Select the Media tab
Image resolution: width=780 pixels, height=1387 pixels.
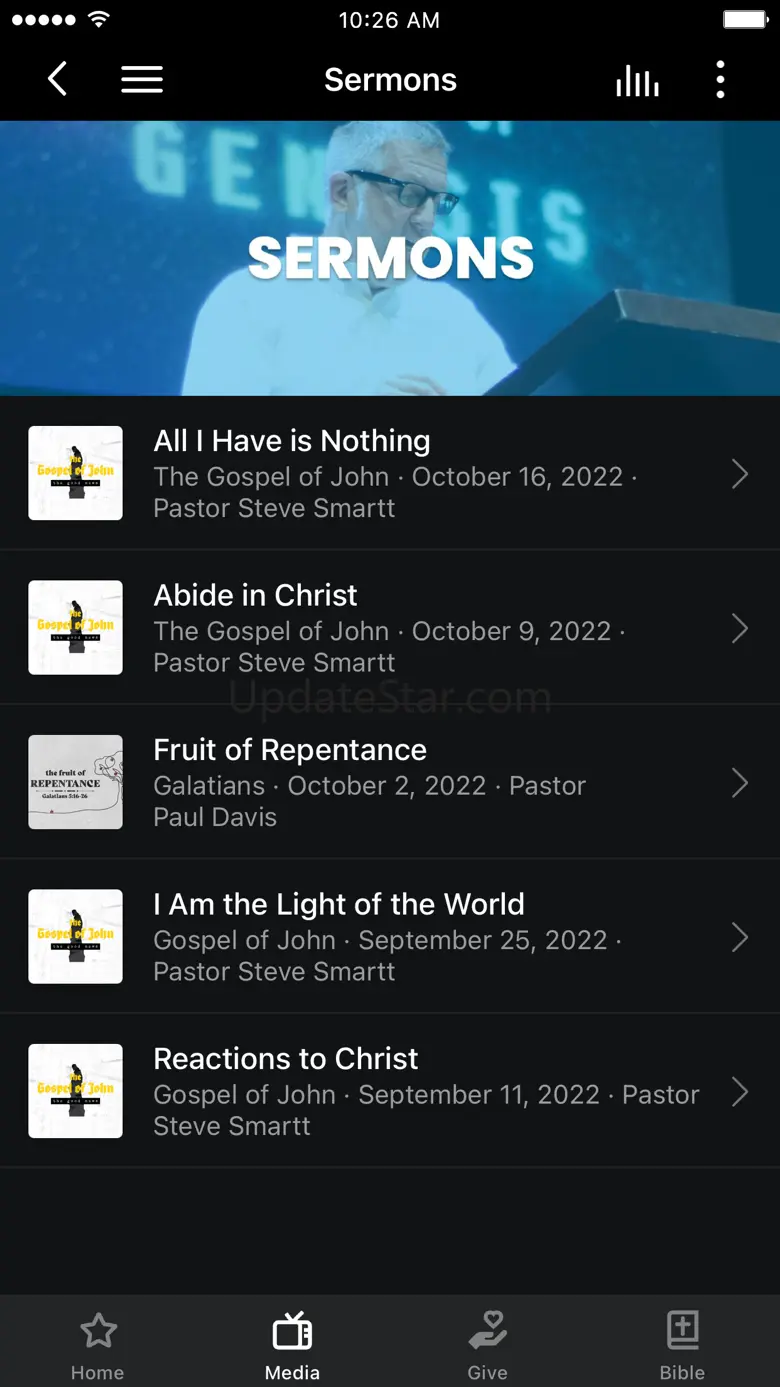pyautogui.click(x=292, y=1345)
